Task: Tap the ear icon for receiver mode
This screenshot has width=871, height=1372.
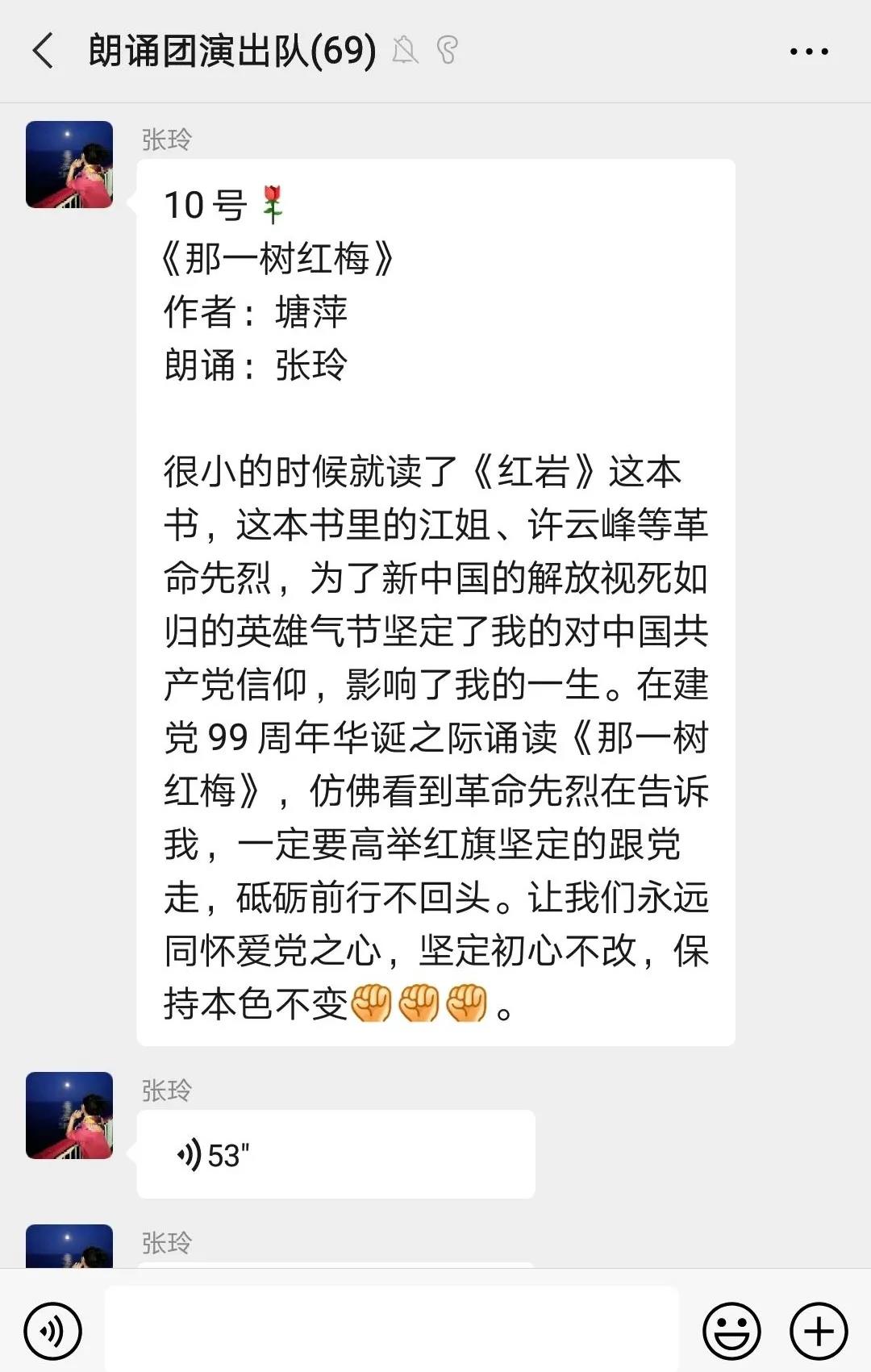Action: tap(448, 50)
